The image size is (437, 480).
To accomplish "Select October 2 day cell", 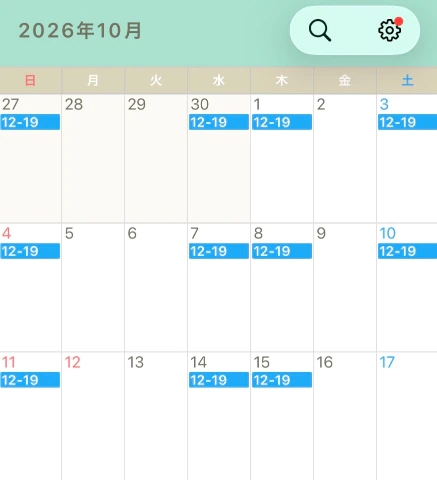I will (x=345, y=158).
